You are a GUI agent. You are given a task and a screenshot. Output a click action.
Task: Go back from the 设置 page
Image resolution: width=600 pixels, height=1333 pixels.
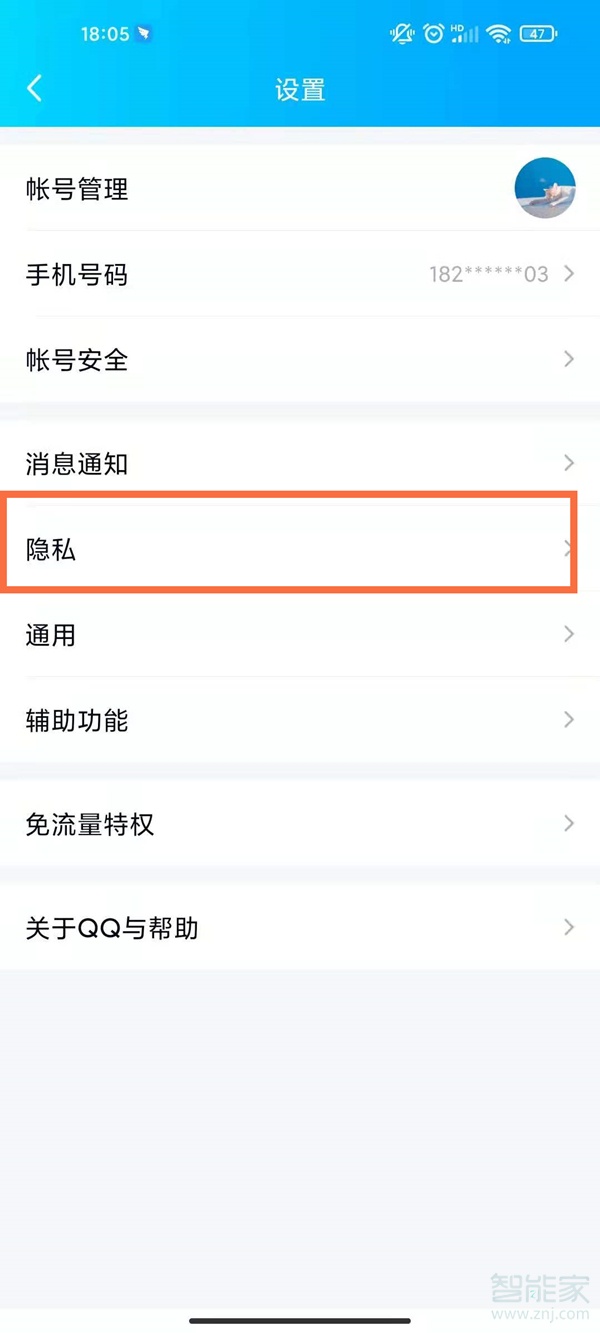pyautogui.click(x=35, y=89)
